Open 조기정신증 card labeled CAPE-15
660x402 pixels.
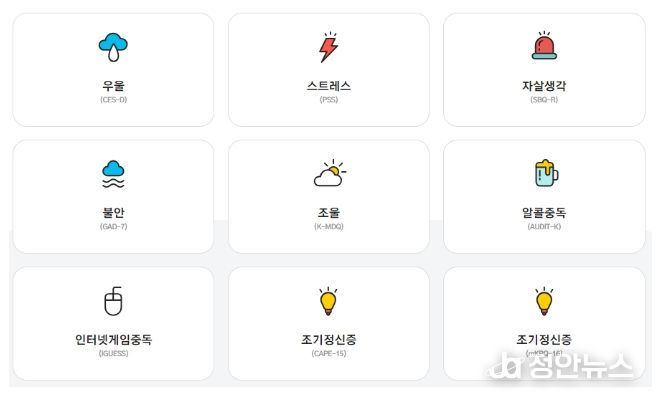point(329,323)
